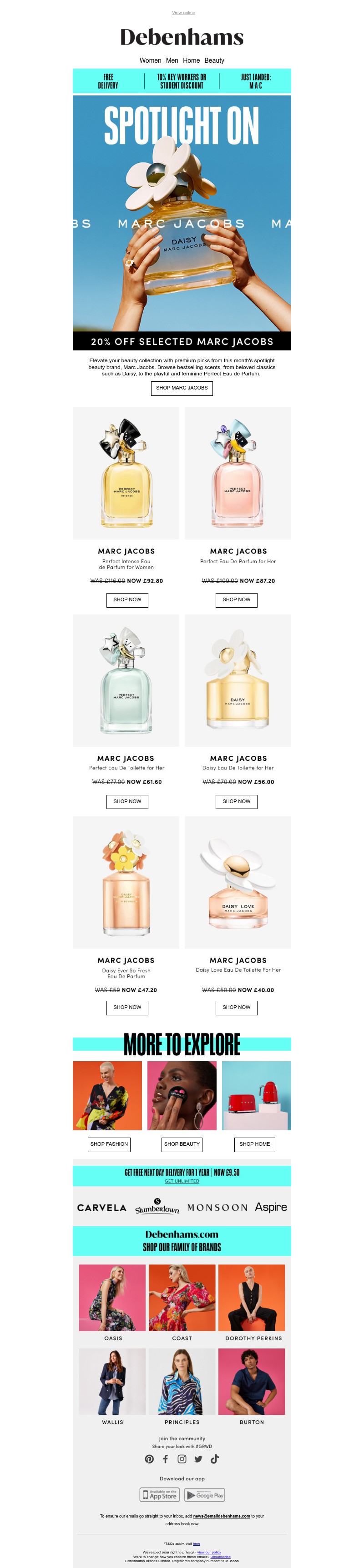The width and height of the screenshot is (364, 1568).
Task: Open the Beauty category link
Action: (214, 60)
